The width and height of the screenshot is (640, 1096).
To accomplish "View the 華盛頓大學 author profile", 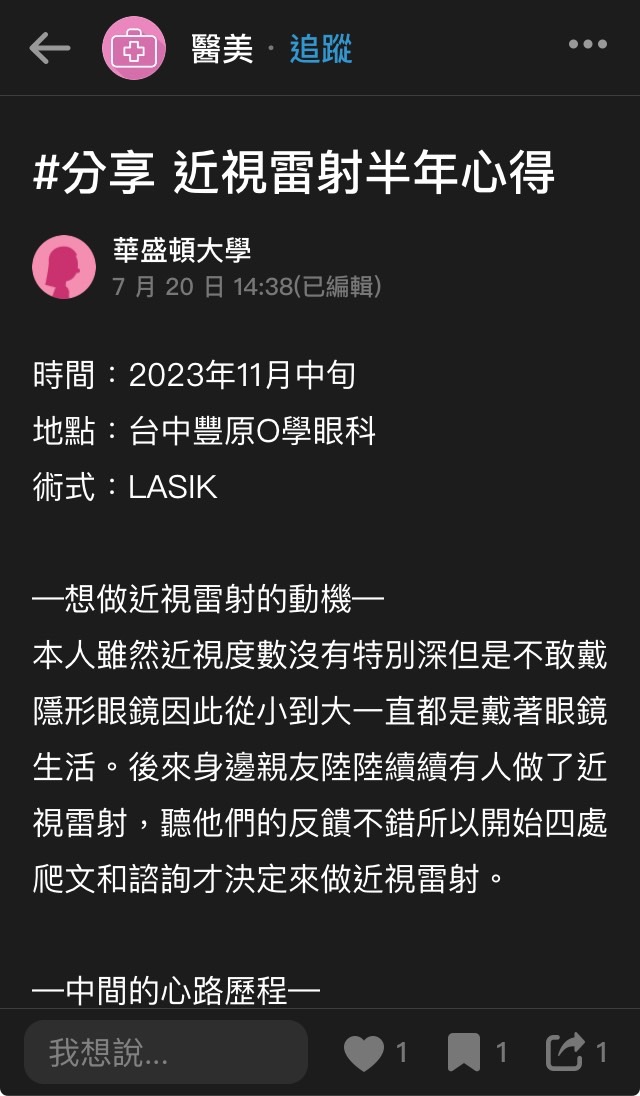I will 181,250.
